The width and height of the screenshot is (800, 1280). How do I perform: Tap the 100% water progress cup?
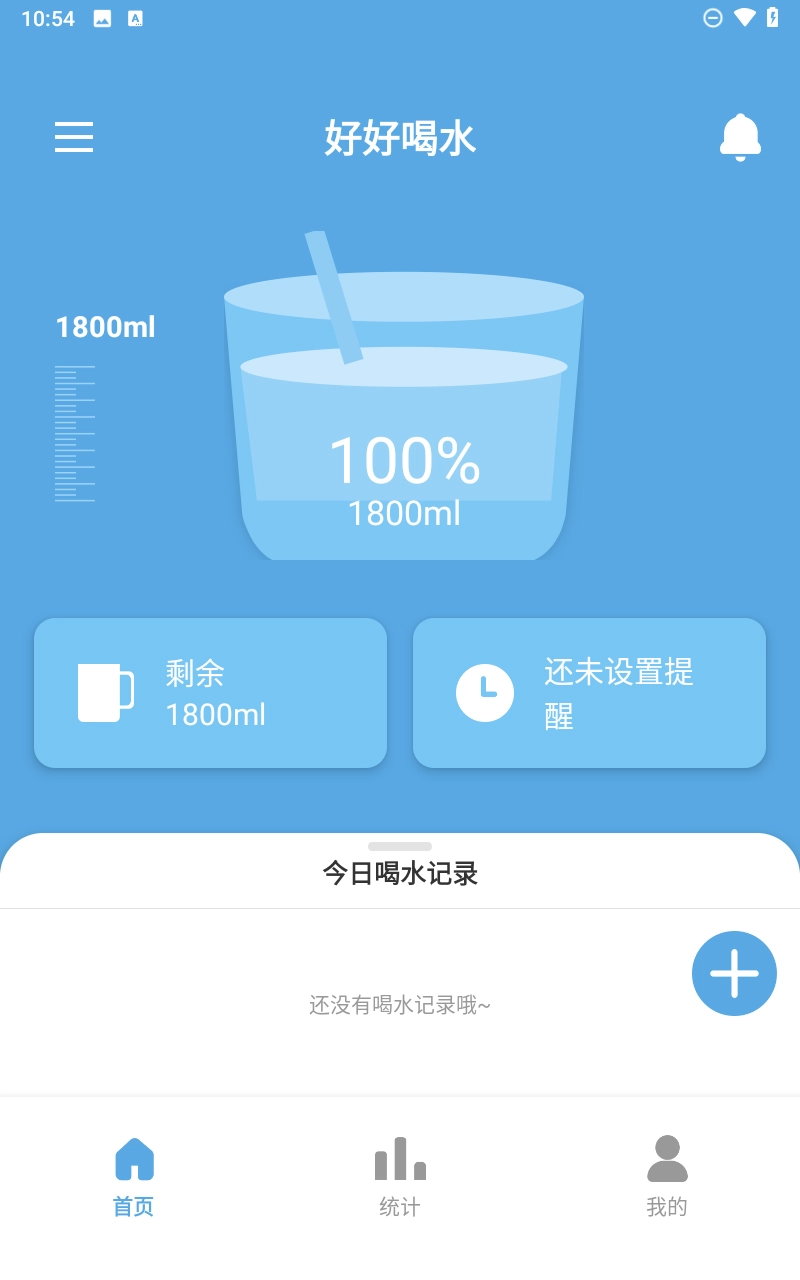click(x=404, y=460)
